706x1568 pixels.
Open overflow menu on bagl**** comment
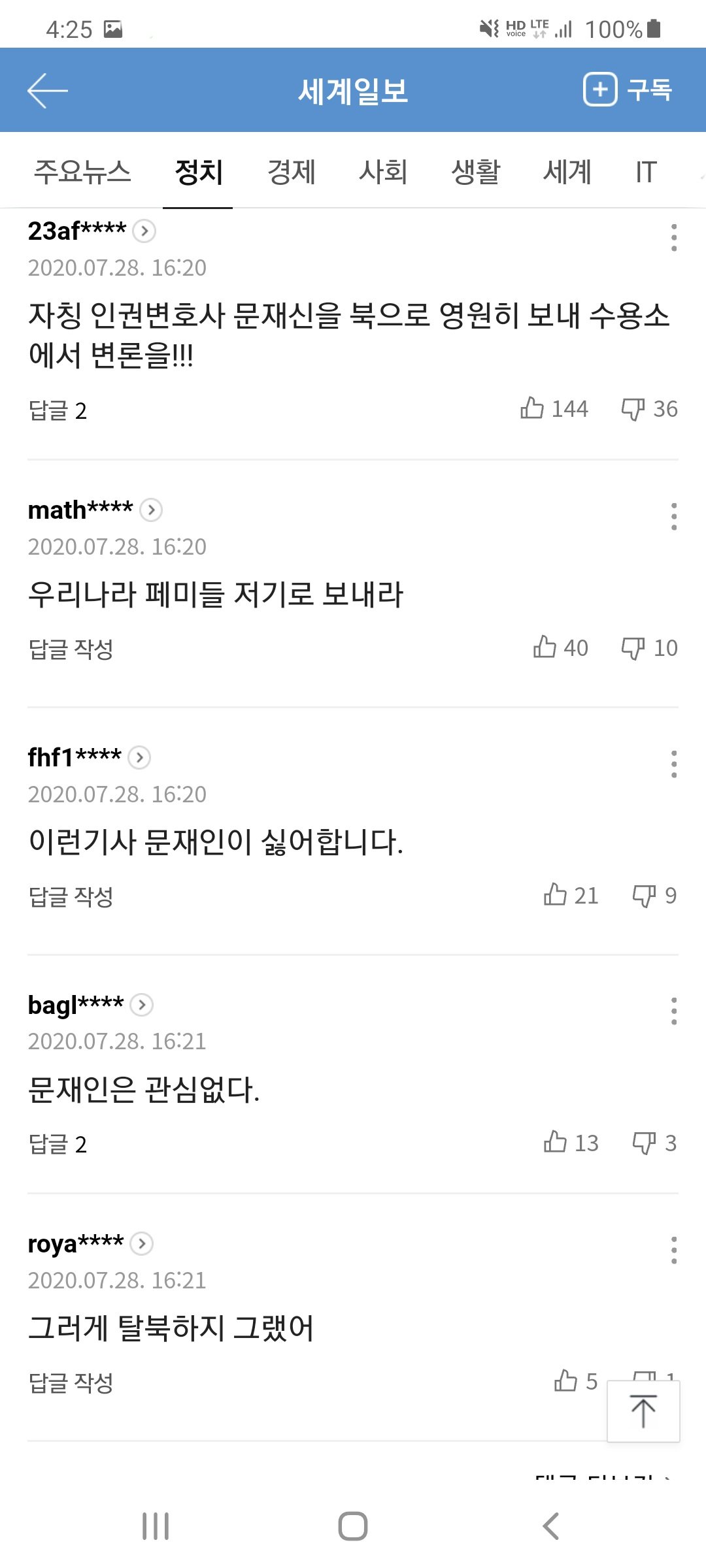point(673,1011)
